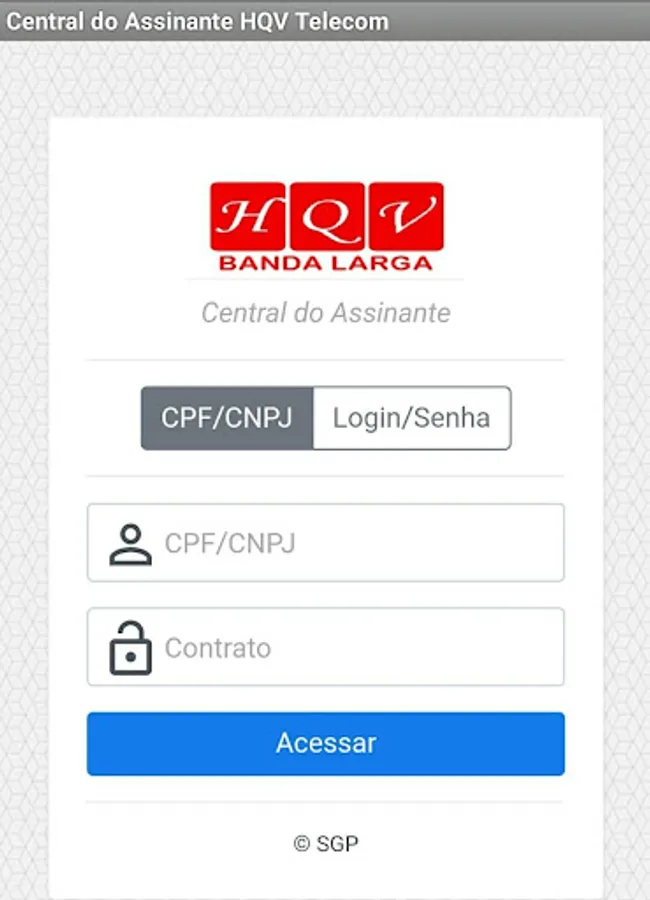650x900 pixels.
Task: Hit the blue Acessar button
Action: click(x=325, y=743)
